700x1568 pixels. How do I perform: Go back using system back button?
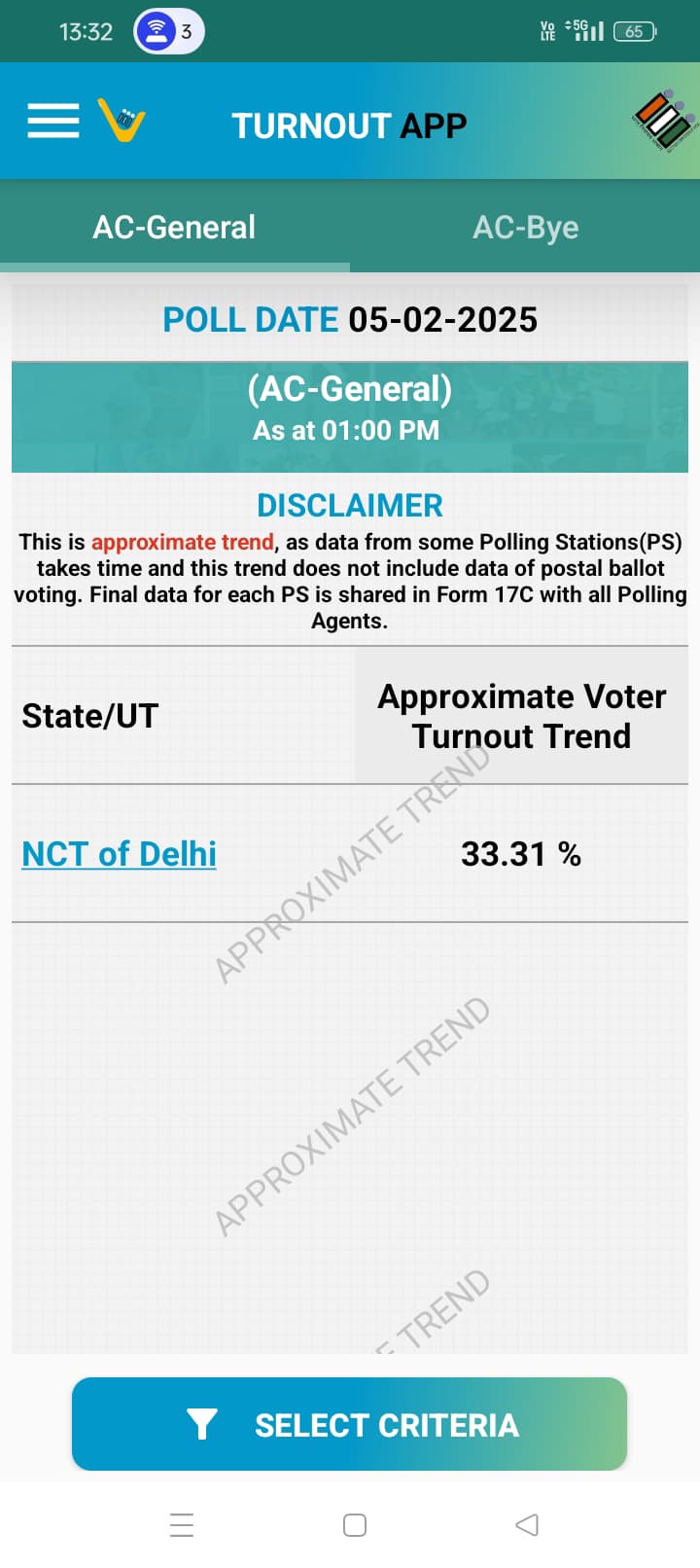(x=526, y=1524)
